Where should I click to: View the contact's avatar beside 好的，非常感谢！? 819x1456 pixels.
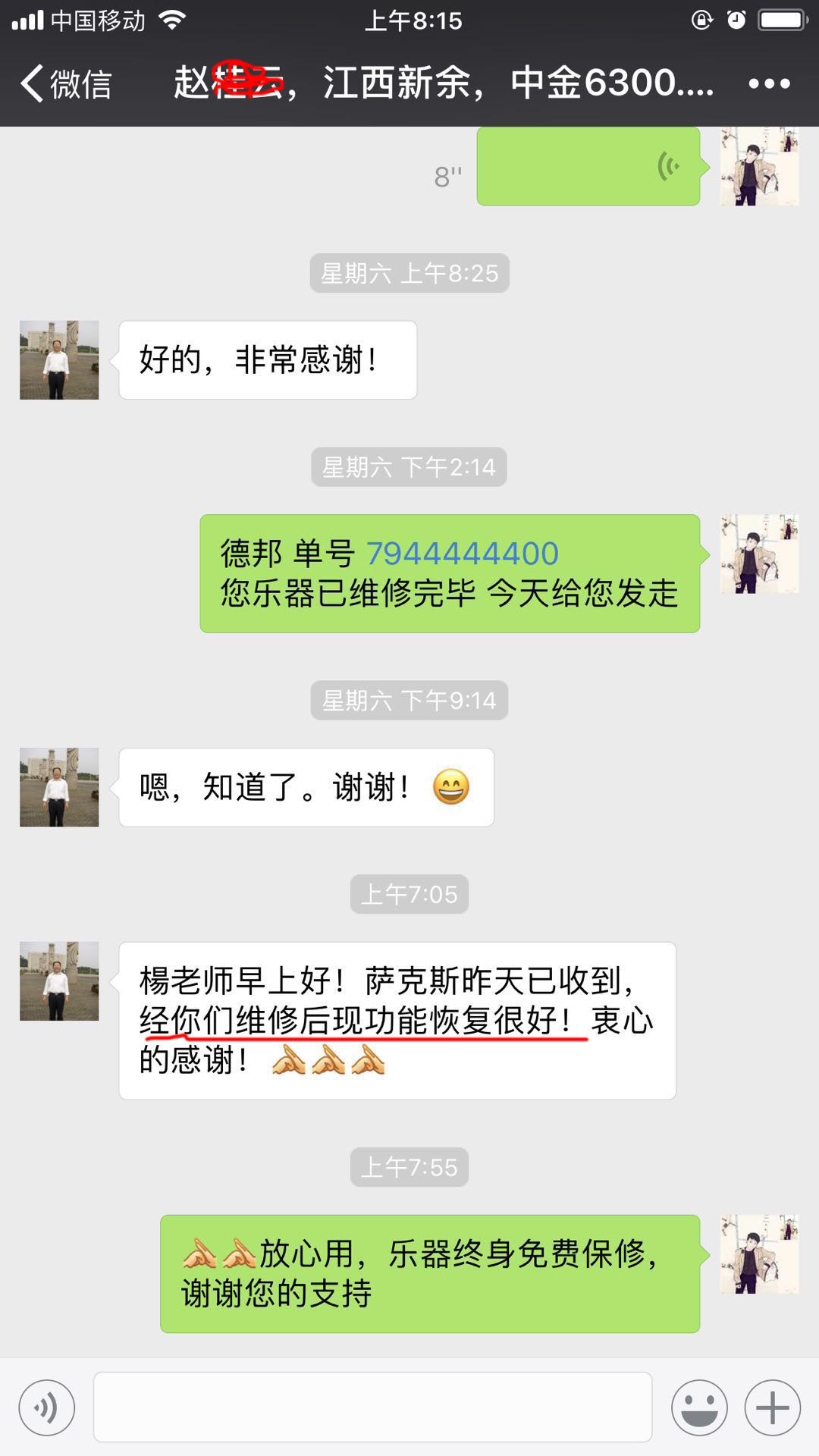point(59,359)
